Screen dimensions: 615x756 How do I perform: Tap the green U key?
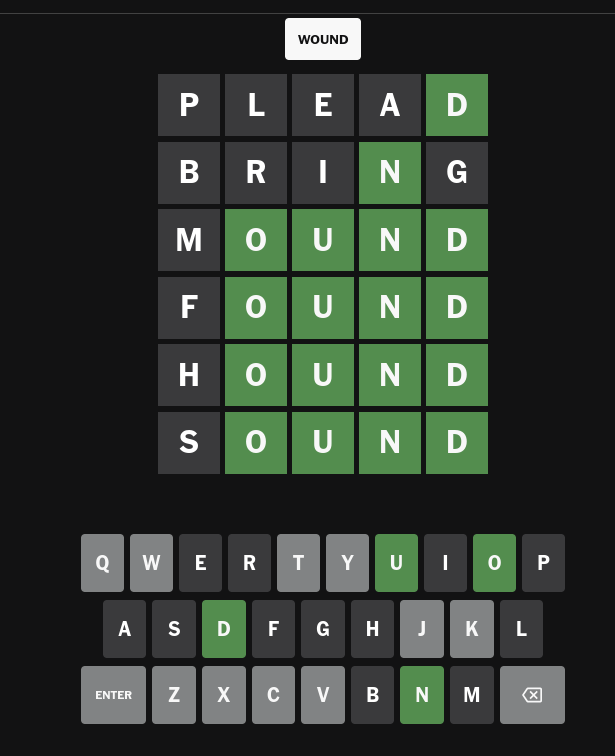click(396, 563)
